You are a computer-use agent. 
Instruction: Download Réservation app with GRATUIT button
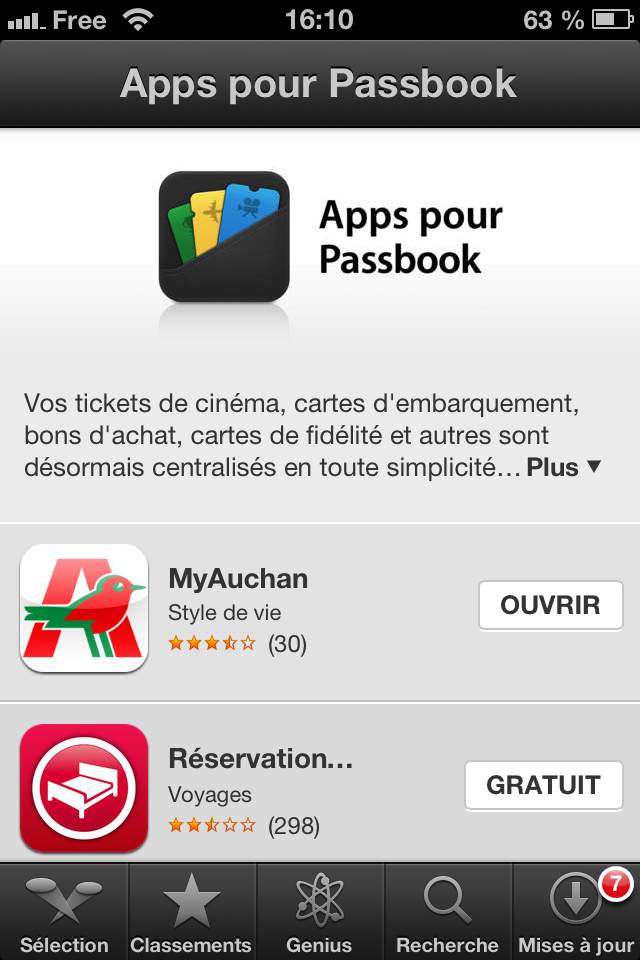tap(543, 785)
